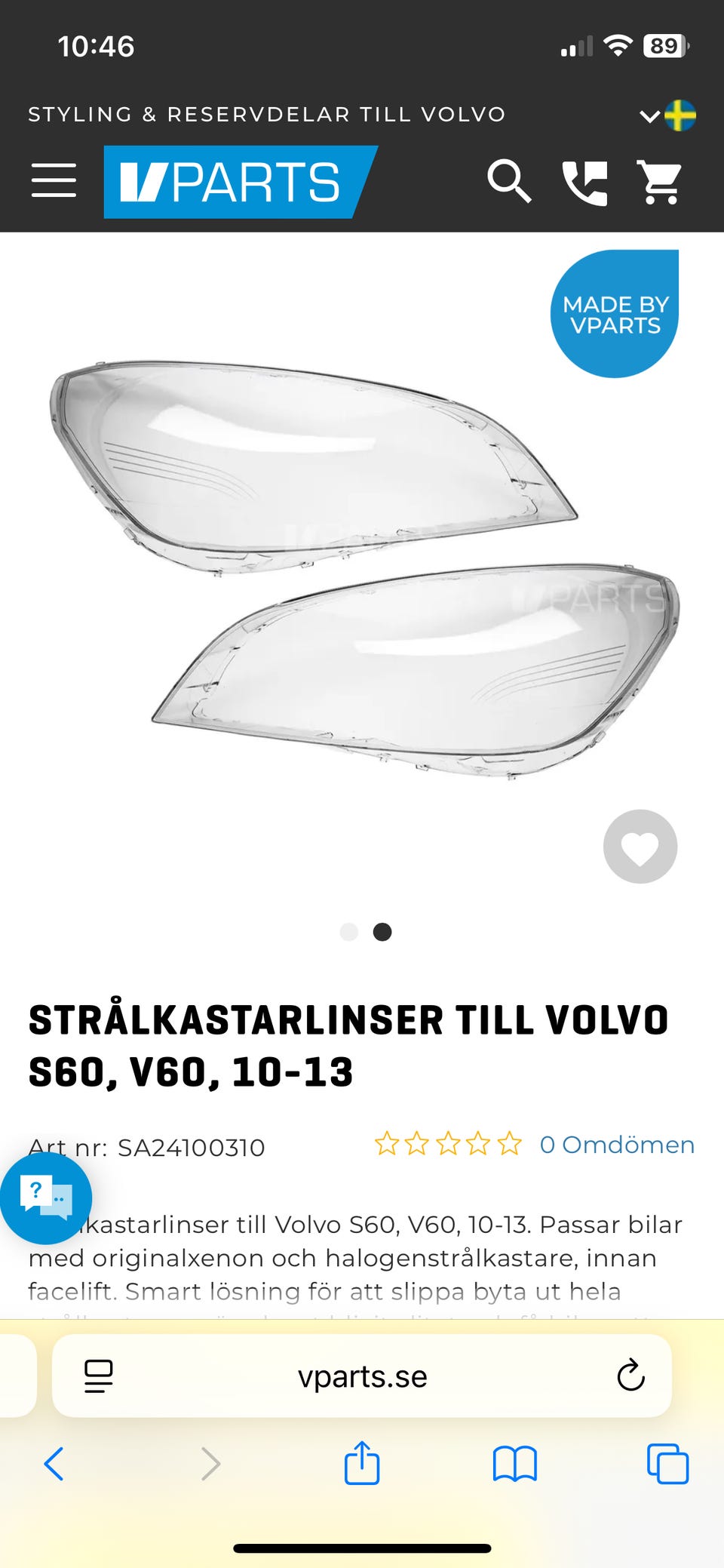Tap the phone contact icon
Image resolution: width=724 pixels, height=1568 pixels.
pyautogui.click(x=584, y=183)
